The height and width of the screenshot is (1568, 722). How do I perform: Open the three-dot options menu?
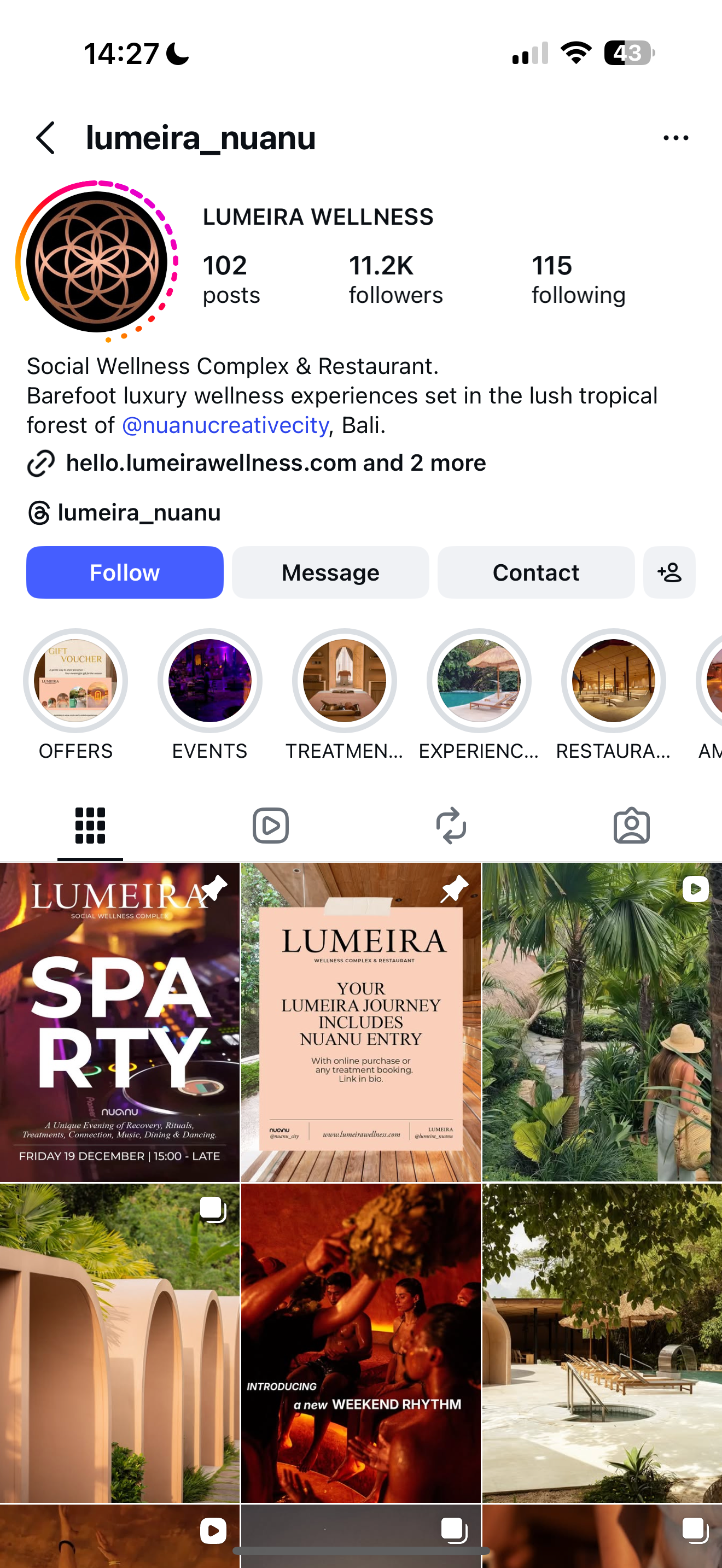[x=675, y=138]
